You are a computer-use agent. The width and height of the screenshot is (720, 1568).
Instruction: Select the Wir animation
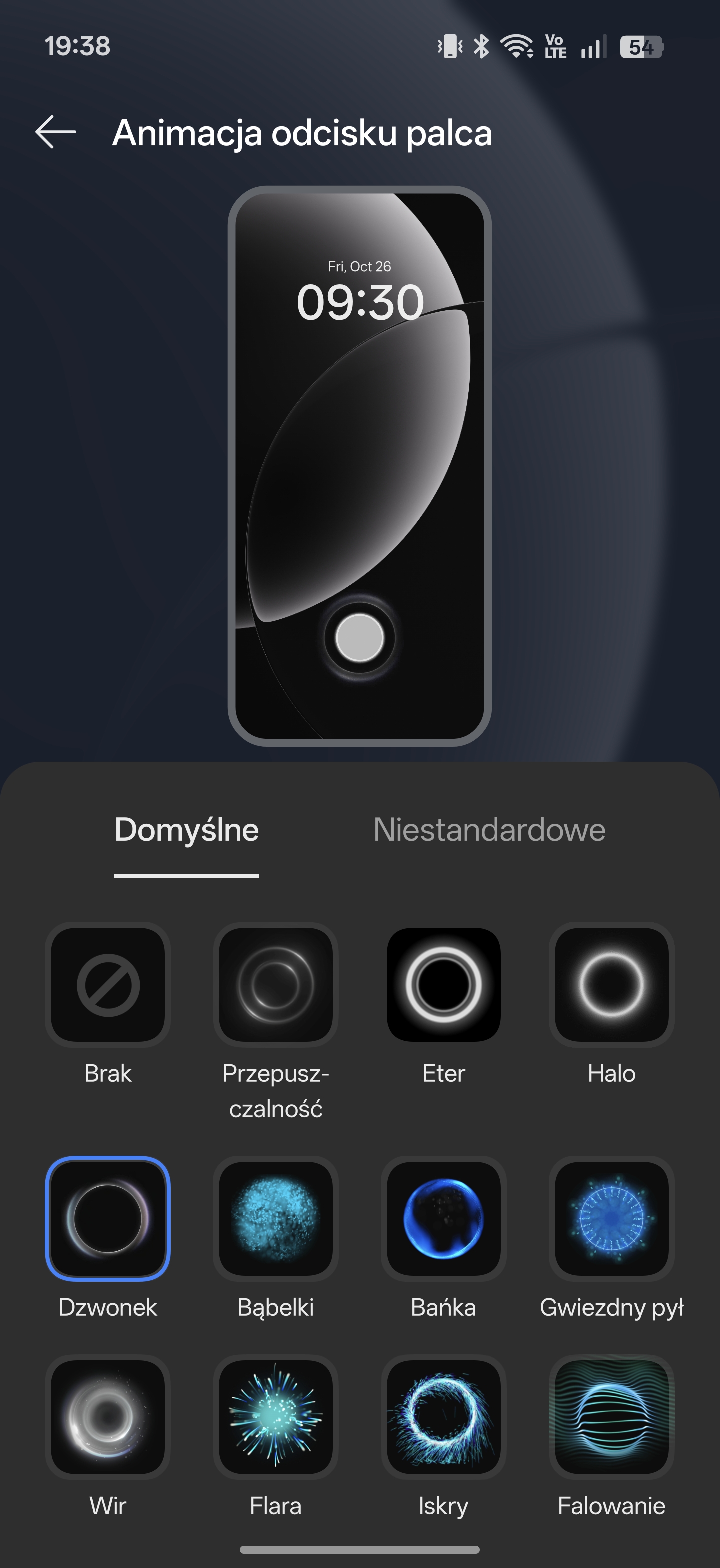coord(107,1417)
